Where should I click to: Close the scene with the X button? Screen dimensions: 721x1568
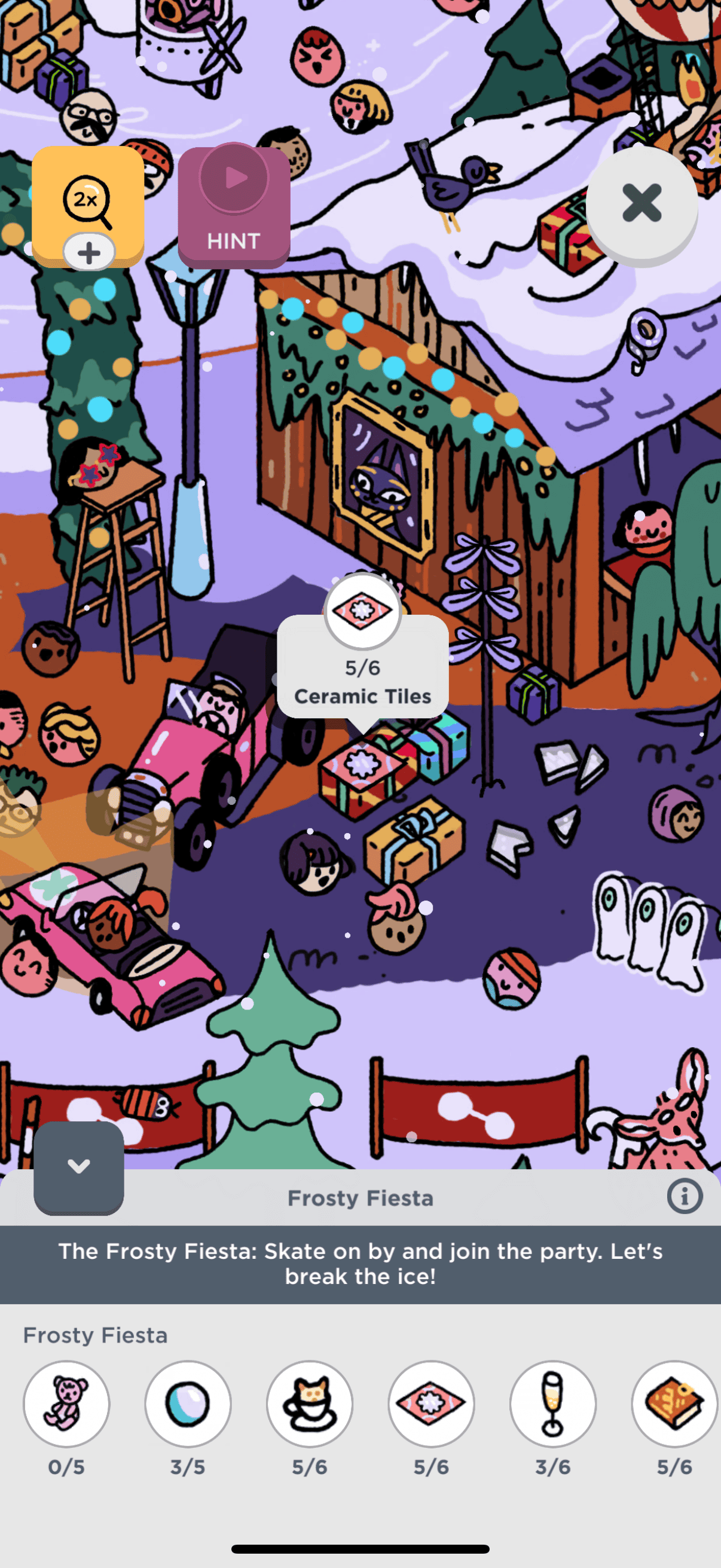[x=641, y=203]
